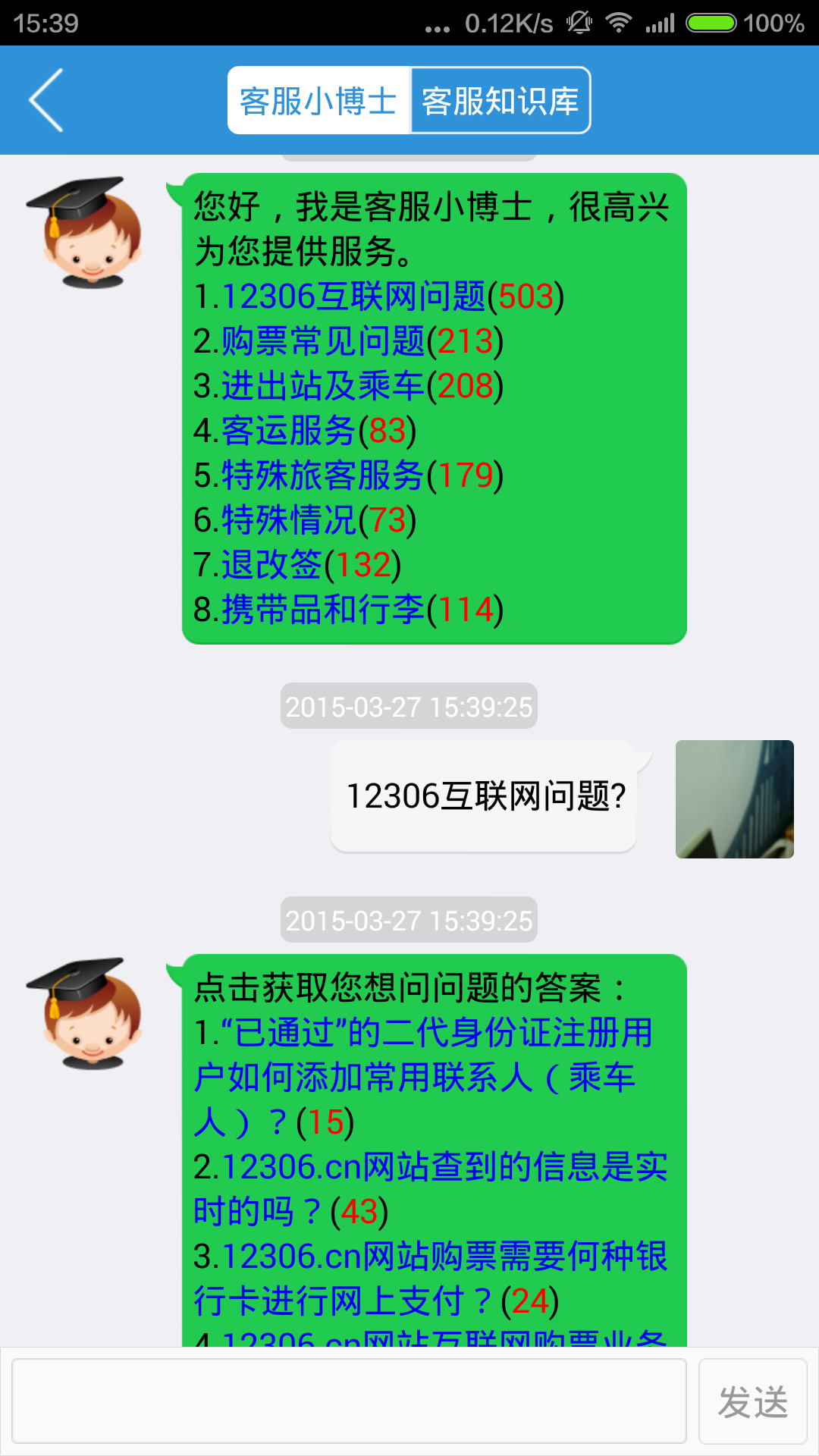Tap the 发送 send button
819x1456 pixels.
click(754, 1401)
